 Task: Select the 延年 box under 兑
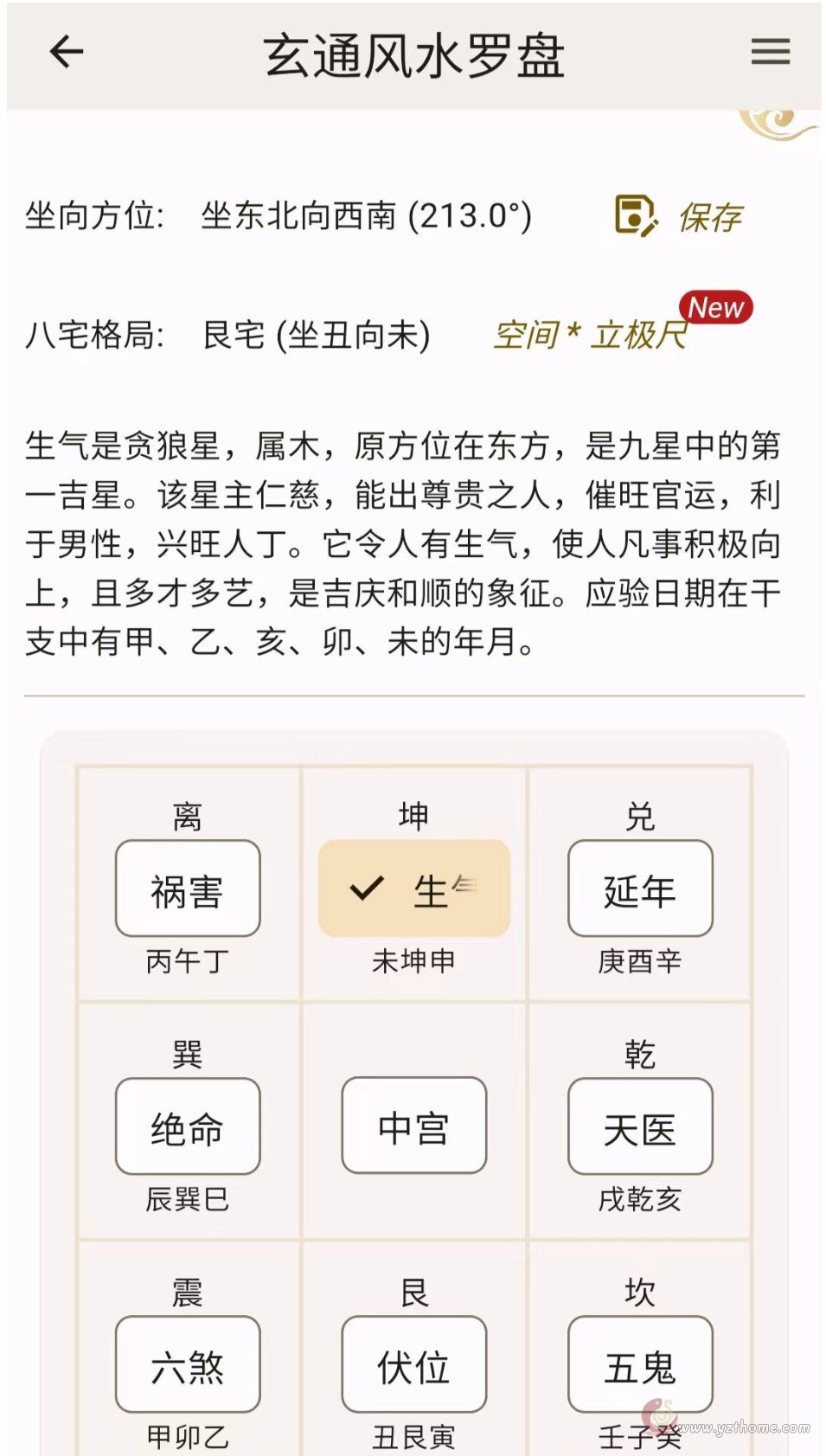point(640,888)
